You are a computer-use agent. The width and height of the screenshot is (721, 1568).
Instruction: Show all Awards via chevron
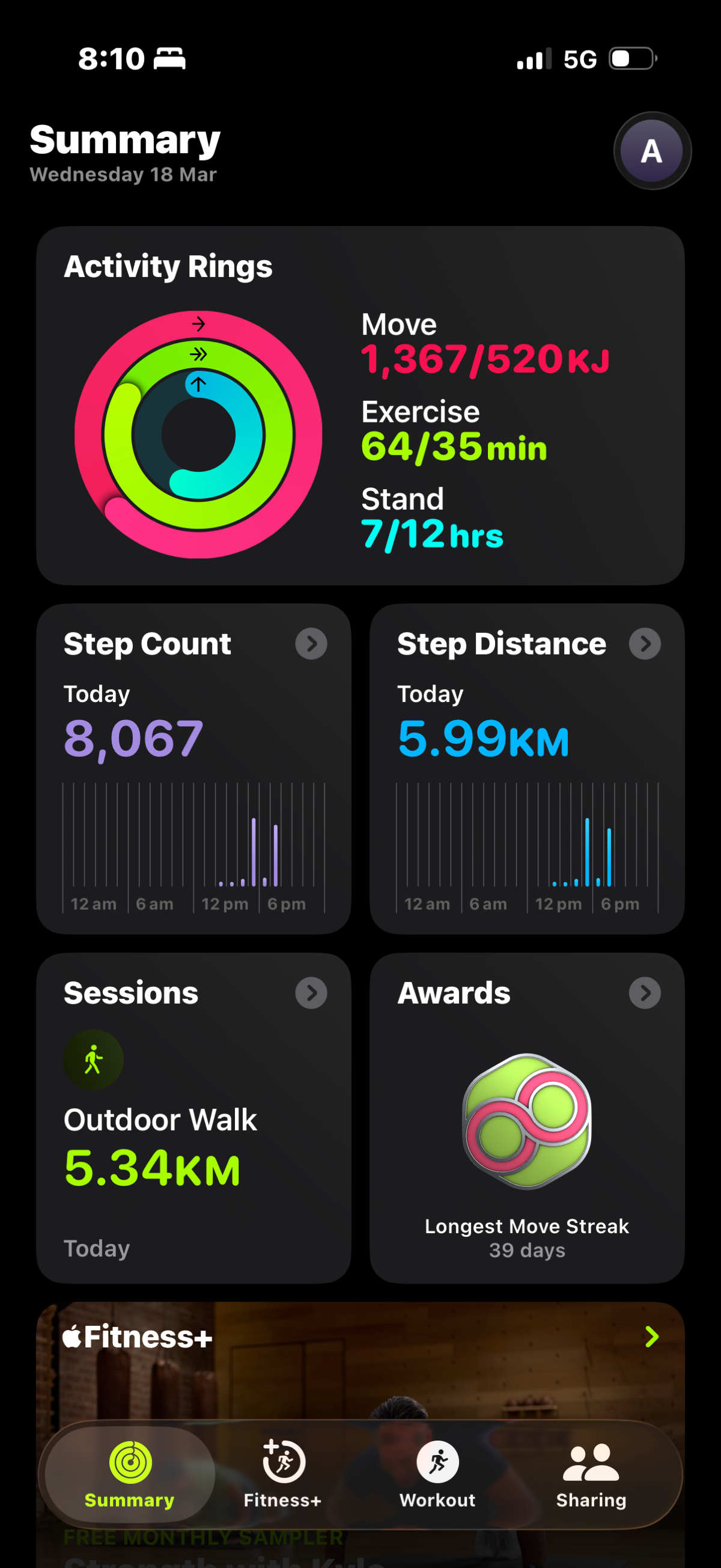pos(645,993)
